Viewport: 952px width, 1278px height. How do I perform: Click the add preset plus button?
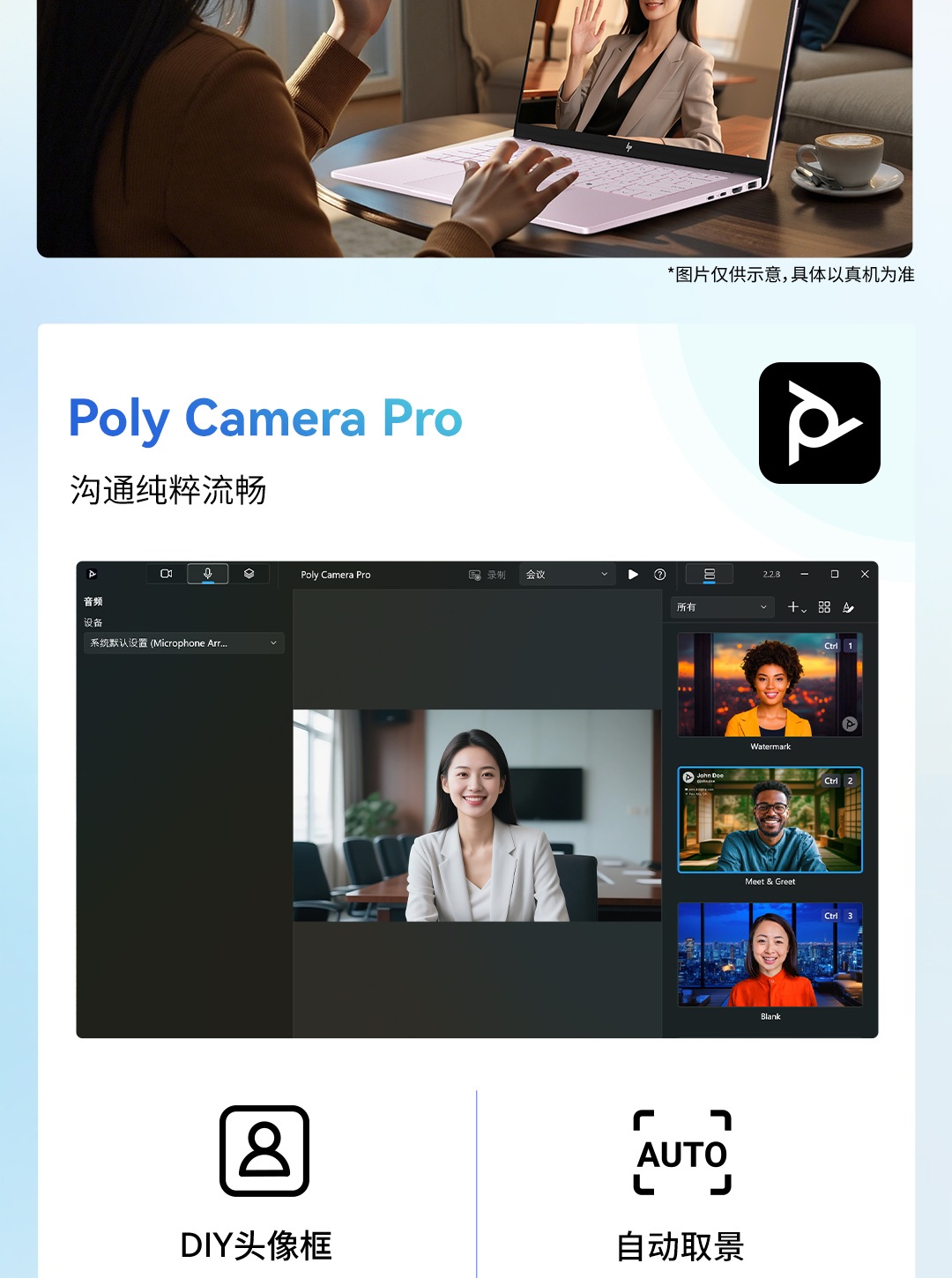click(793, 607)
